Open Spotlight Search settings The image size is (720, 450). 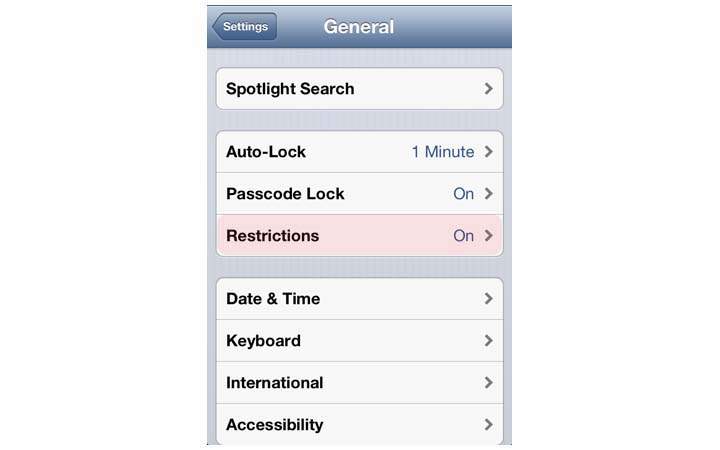pos(360,89)
